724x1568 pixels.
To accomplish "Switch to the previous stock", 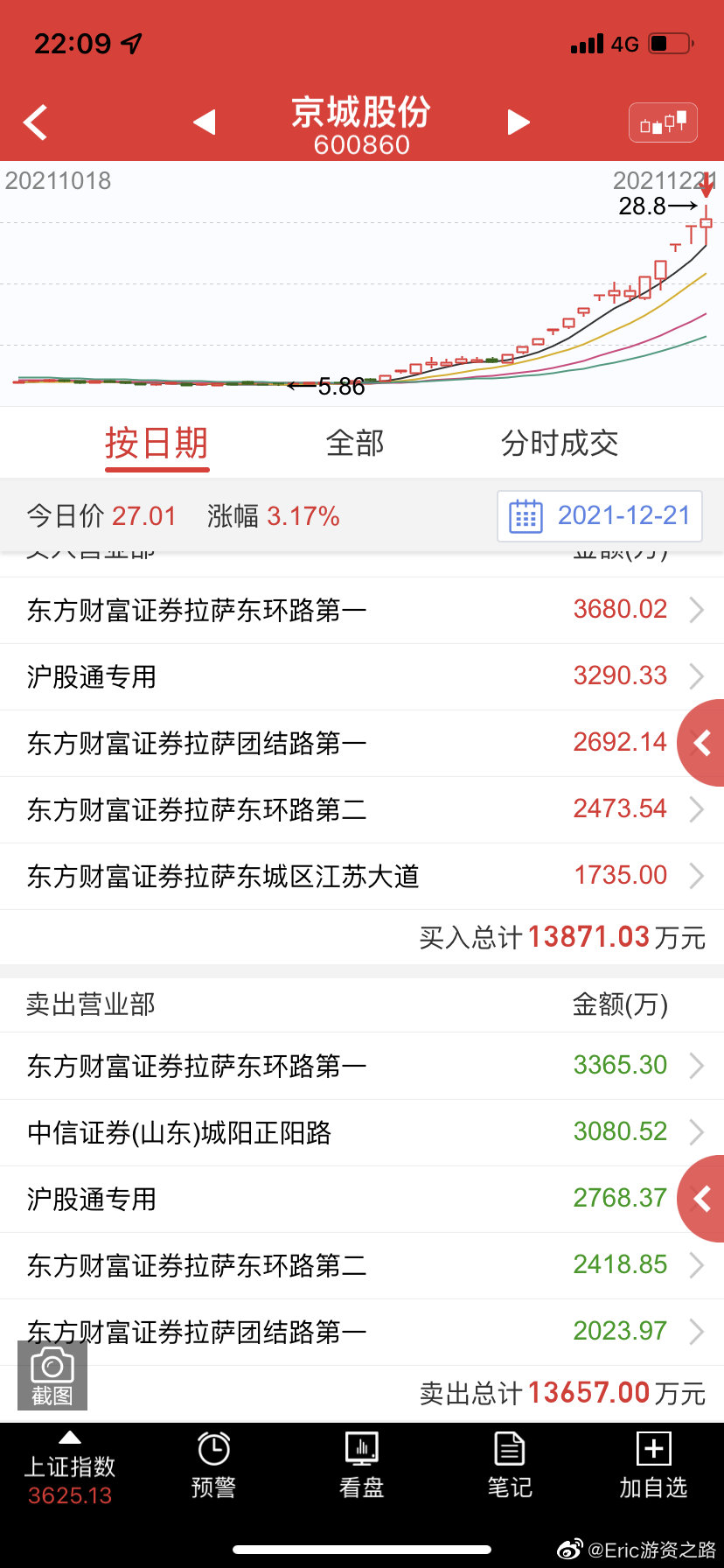I will 205,122.
